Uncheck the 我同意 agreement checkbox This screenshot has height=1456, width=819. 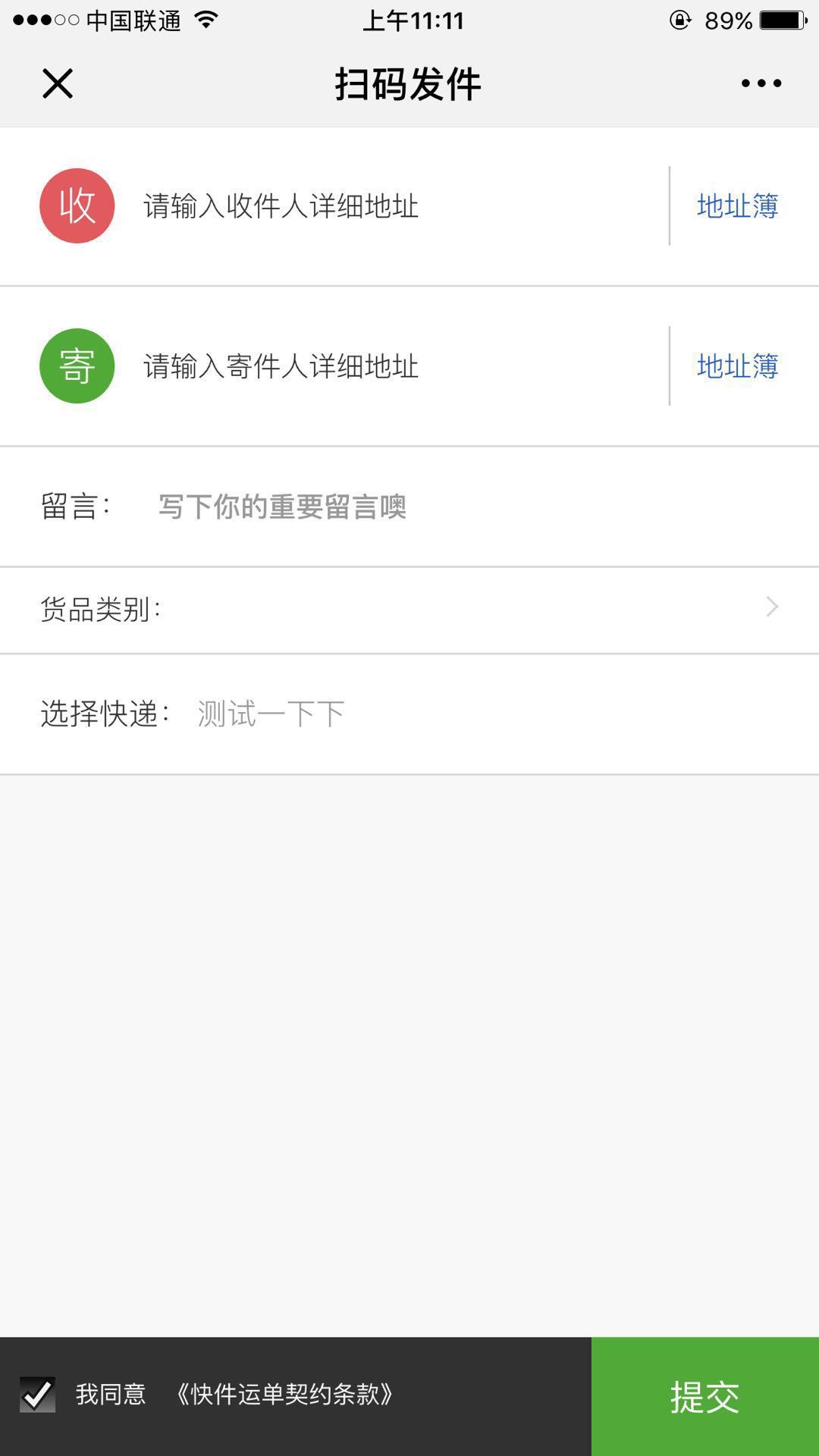point(37,1394)
